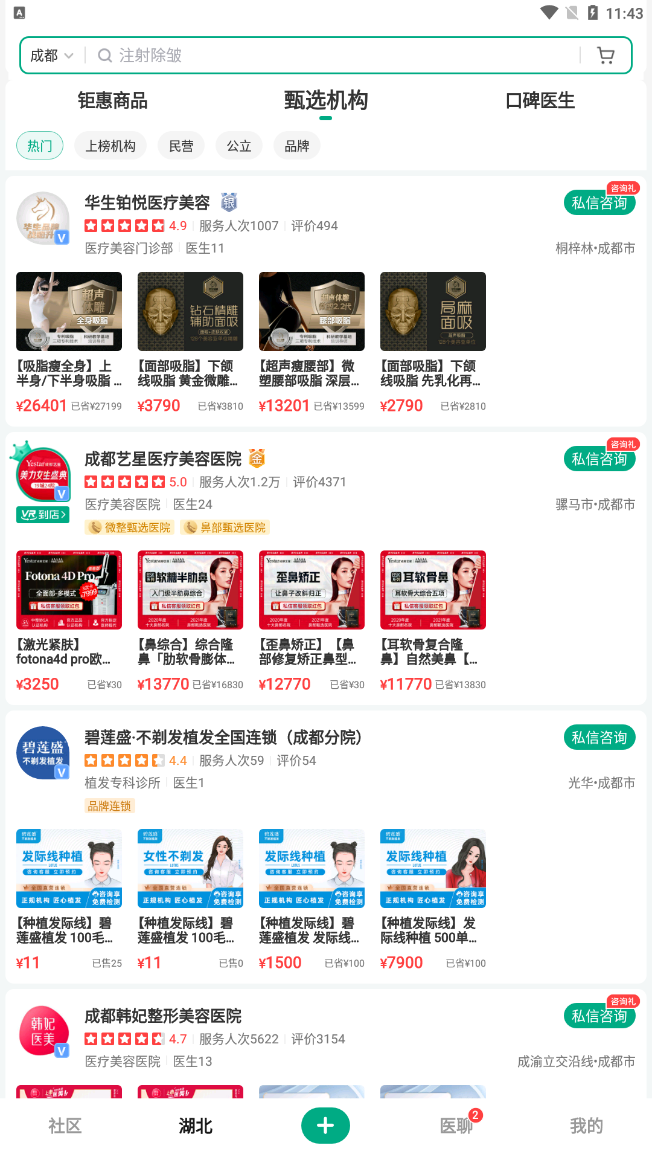Message 碧莲盛 via 私信咨询 button
This screenshot has height=1160, width=652.
coord(599,737)
